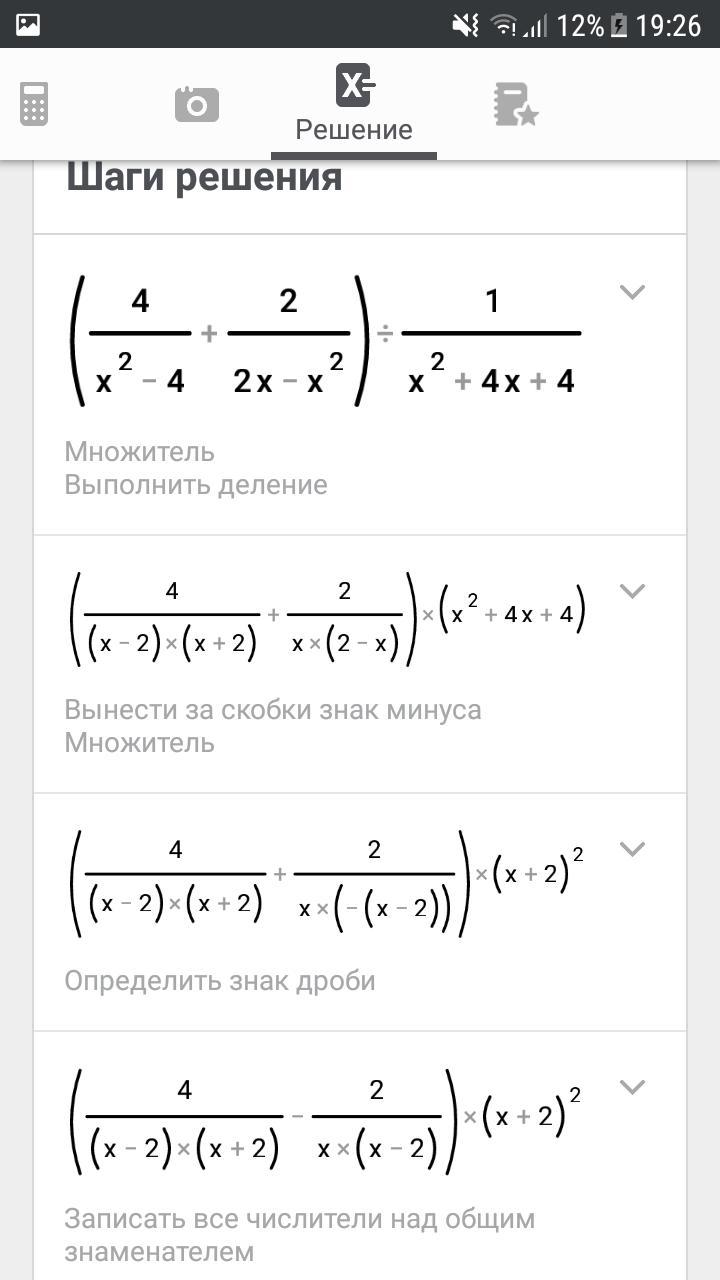Open the camera tab
Viewport: 720px width, 1280px height.
[x=196, y=104]
